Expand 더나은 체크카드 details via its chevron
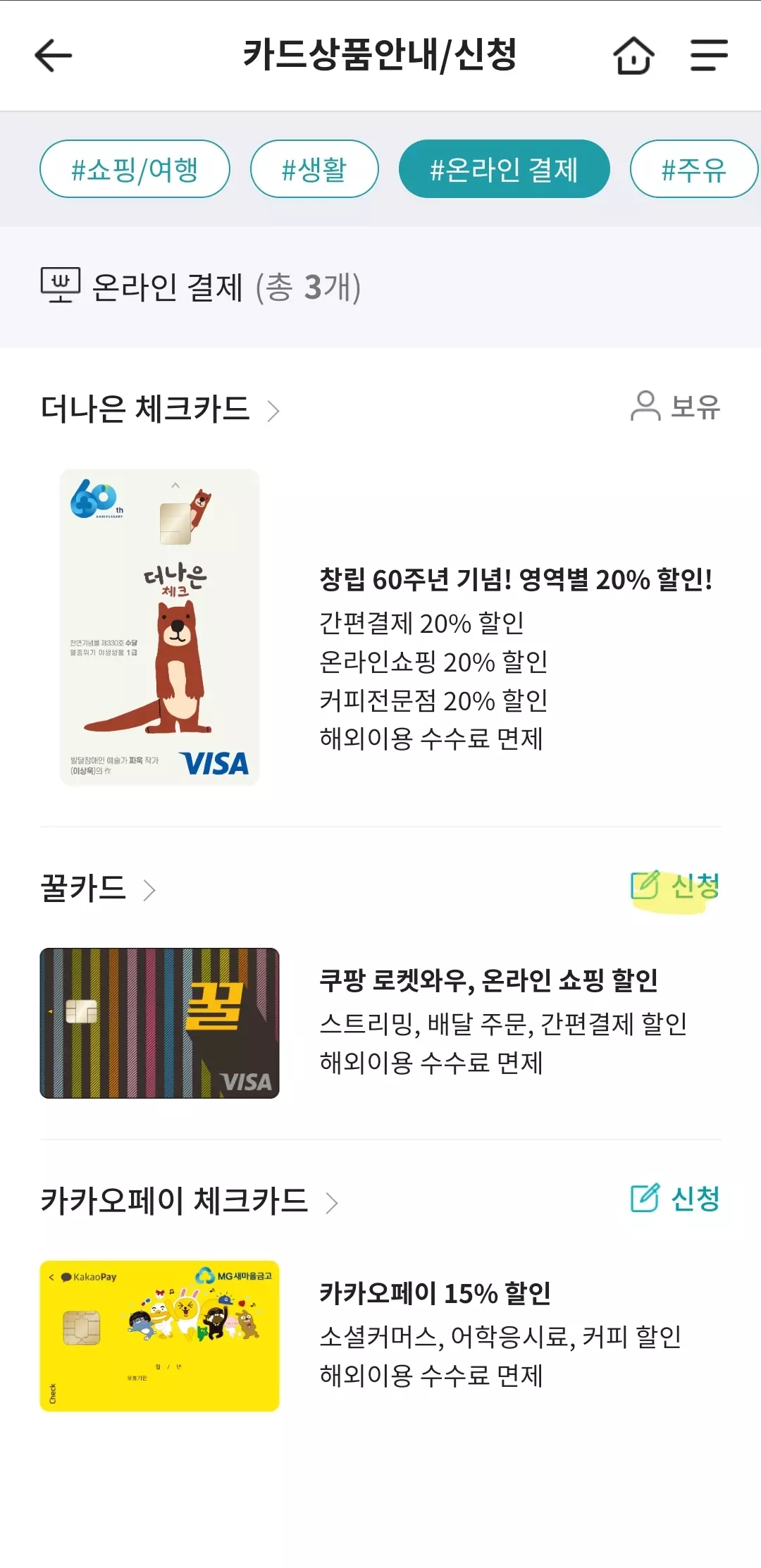Image resolution: width=761 pixels, height=1568 pixels. tap(274, 410)
